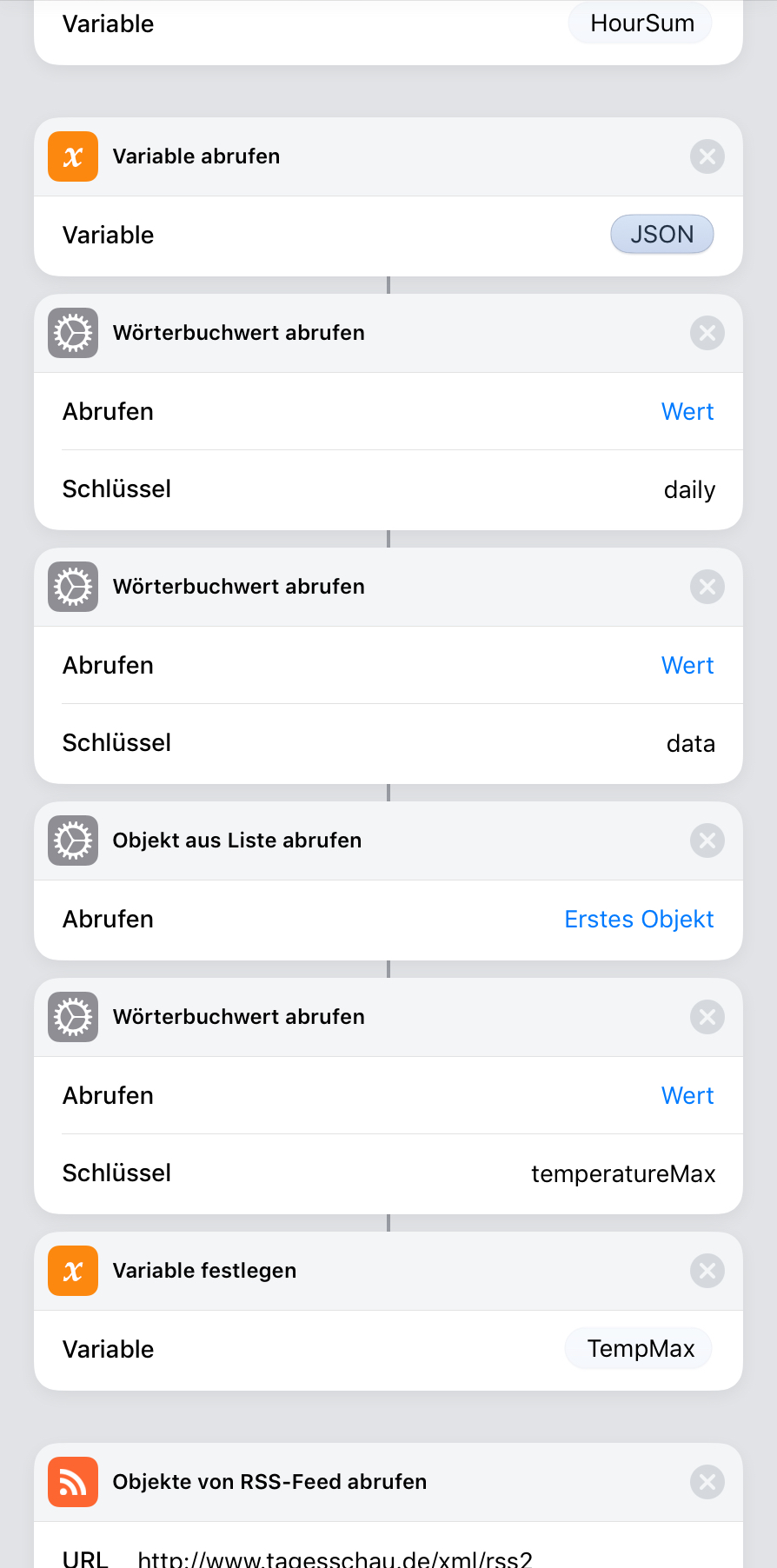Edit the Schlüssel field containing "temperatureMax"

(622, 1174)
